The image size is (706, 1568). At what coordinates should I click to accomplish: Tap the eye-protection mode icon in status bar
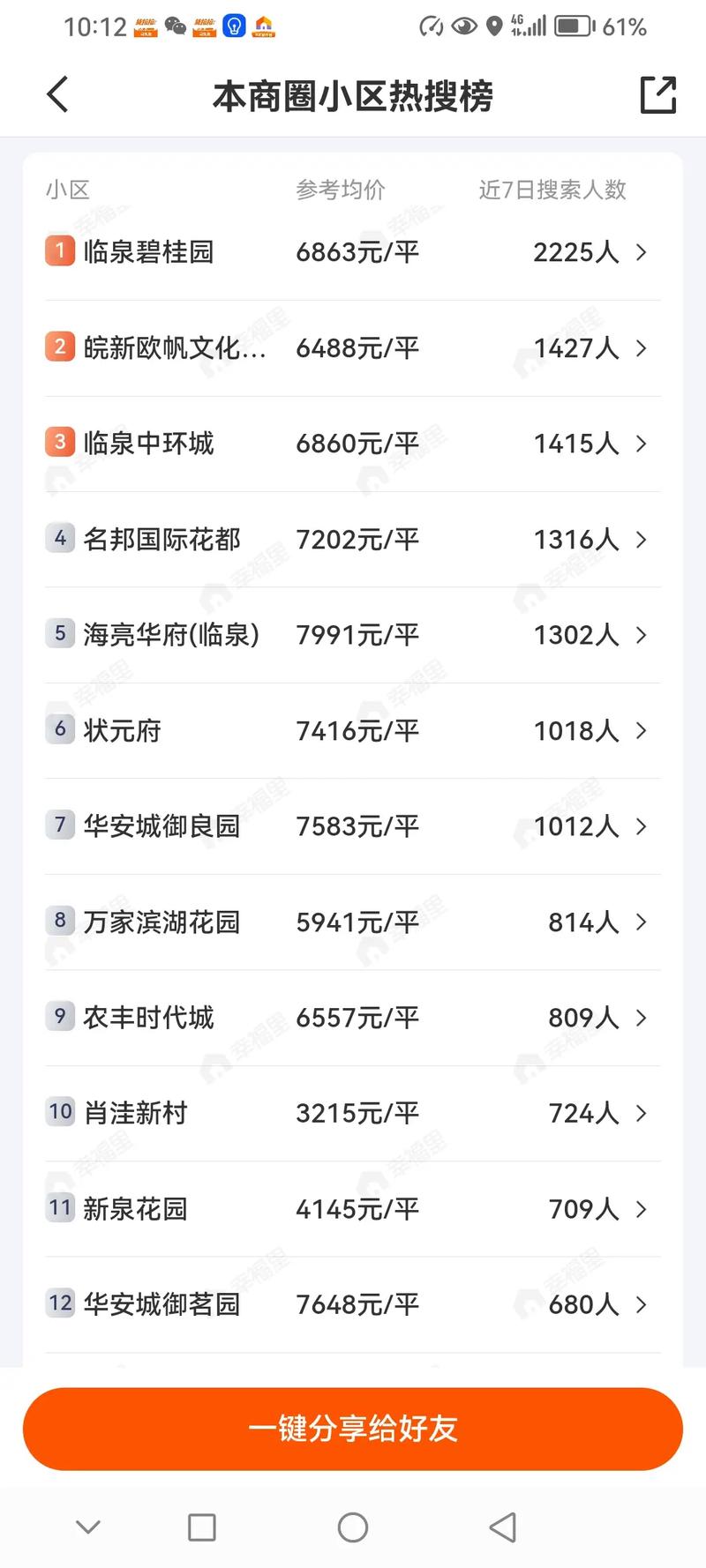[462, 26]
